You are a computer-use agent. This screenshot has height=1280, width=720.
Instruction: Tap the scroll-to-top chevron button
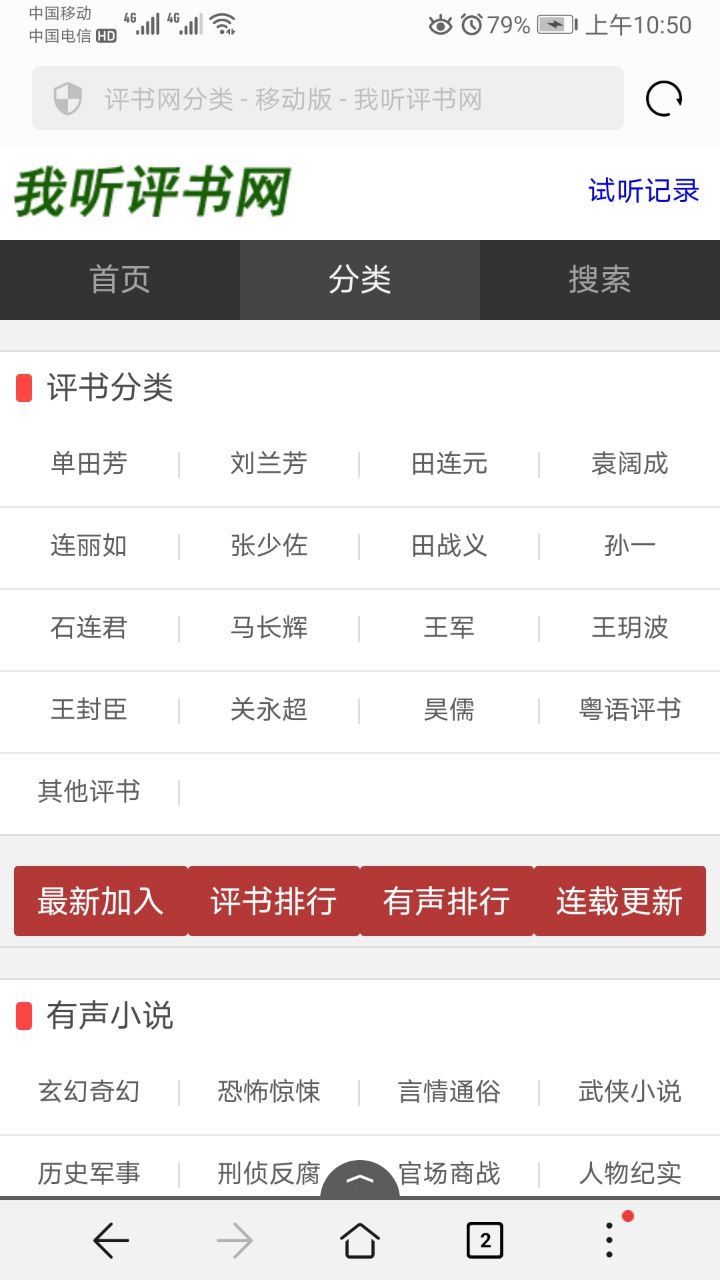point(359,1180)
